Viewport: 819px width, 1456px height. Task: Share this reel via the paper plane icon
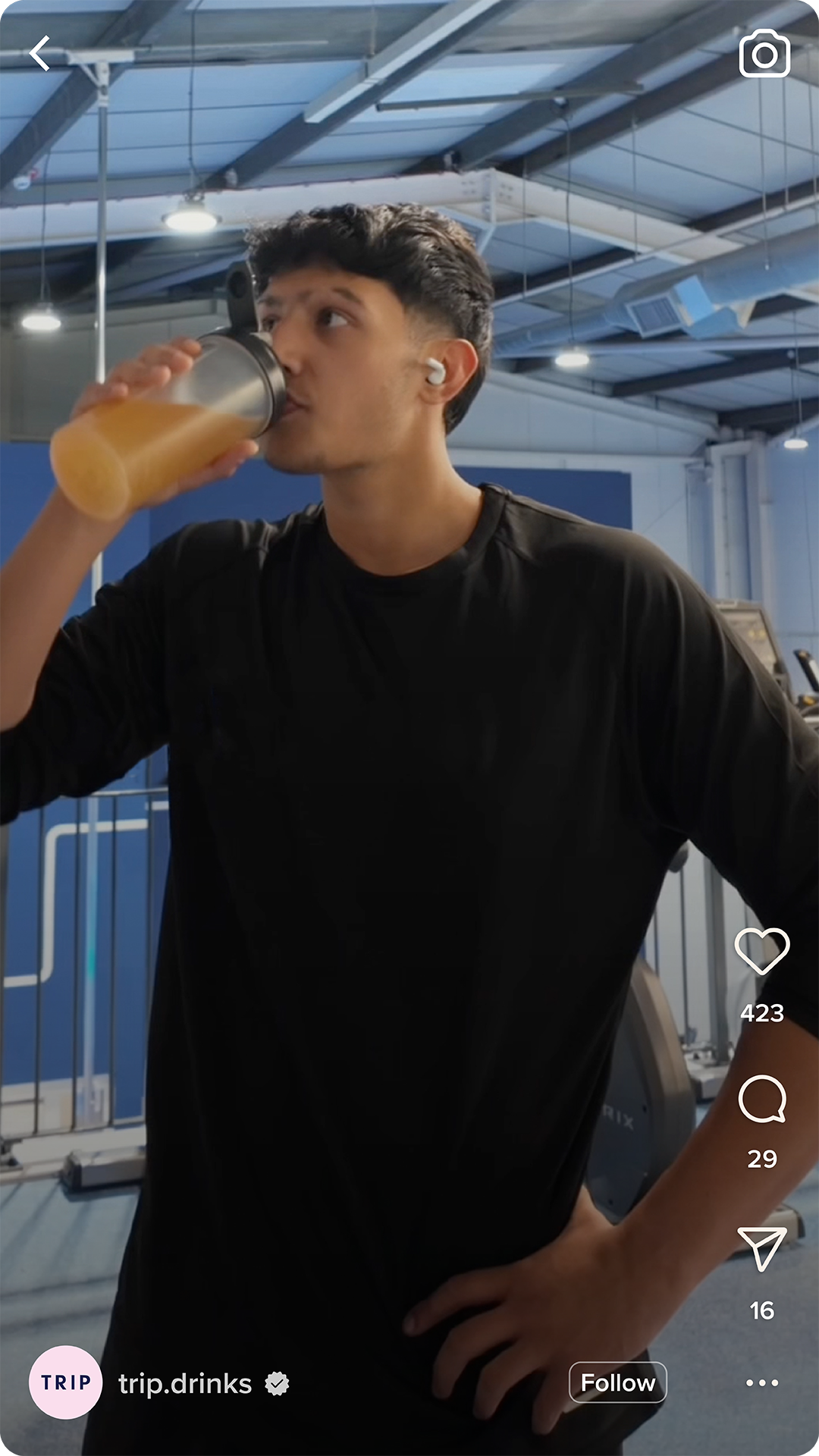click(761, 1248)
